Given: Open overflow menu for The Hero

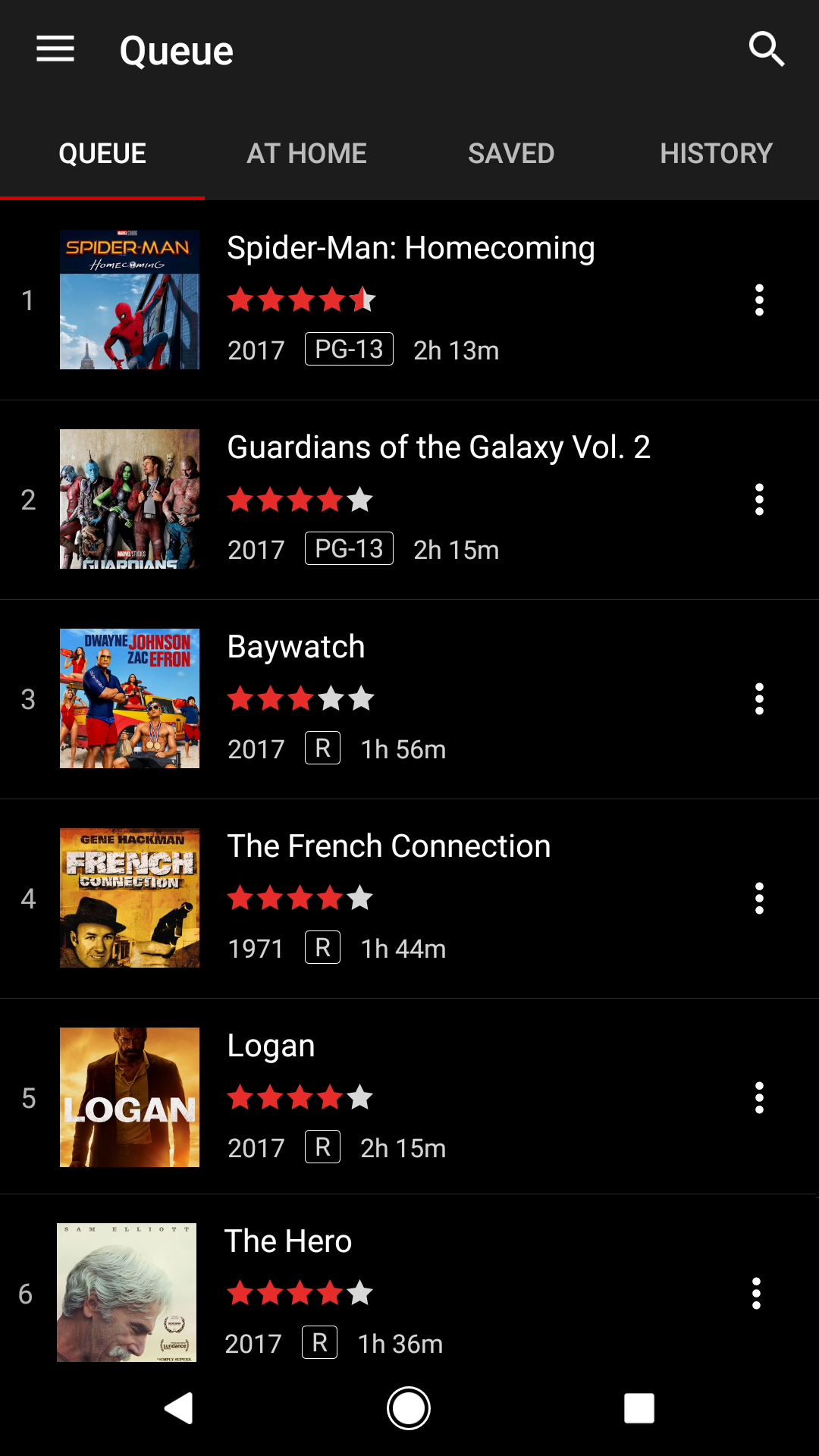Looking at the screenshot, I should pos(756,1293).
